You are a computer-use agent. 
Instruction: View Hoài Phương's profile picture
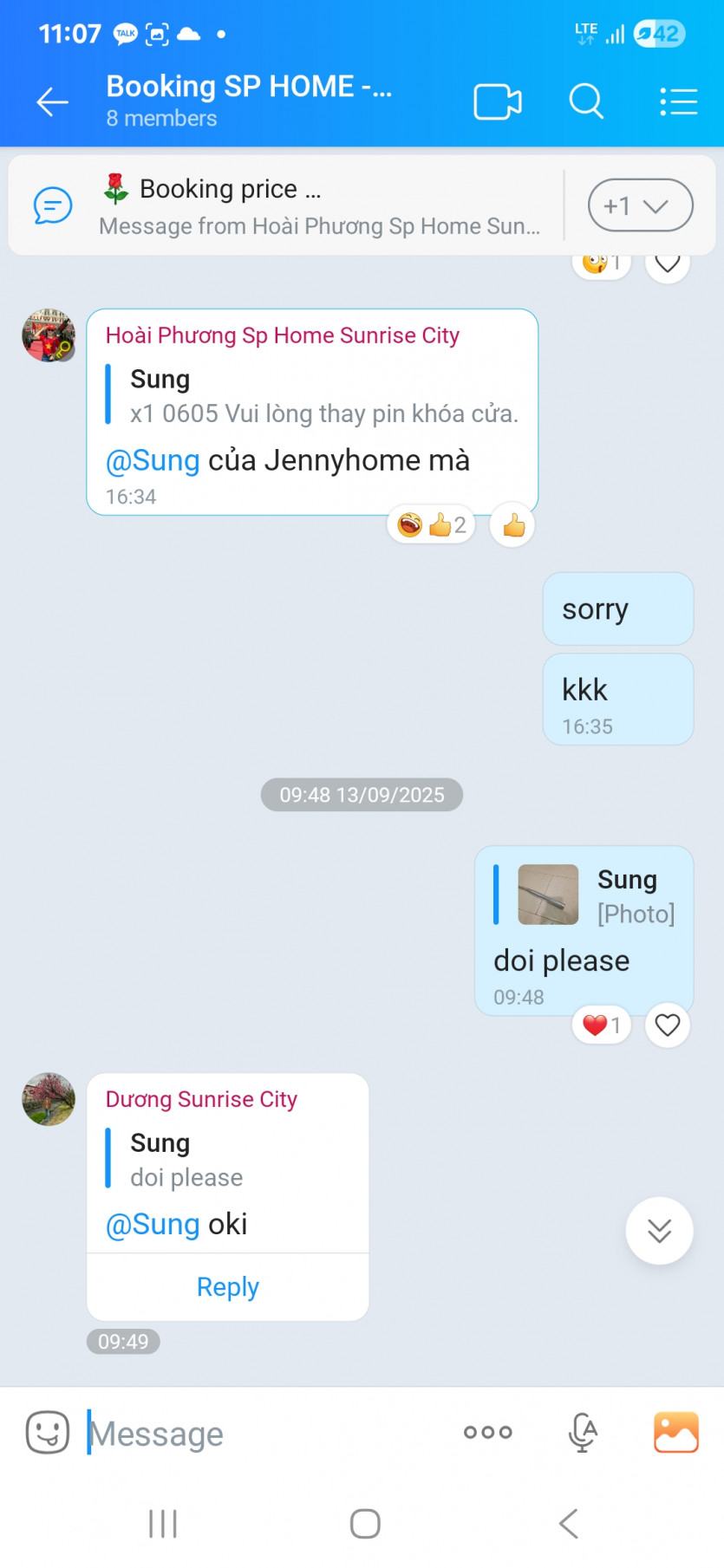click(49, 335)
